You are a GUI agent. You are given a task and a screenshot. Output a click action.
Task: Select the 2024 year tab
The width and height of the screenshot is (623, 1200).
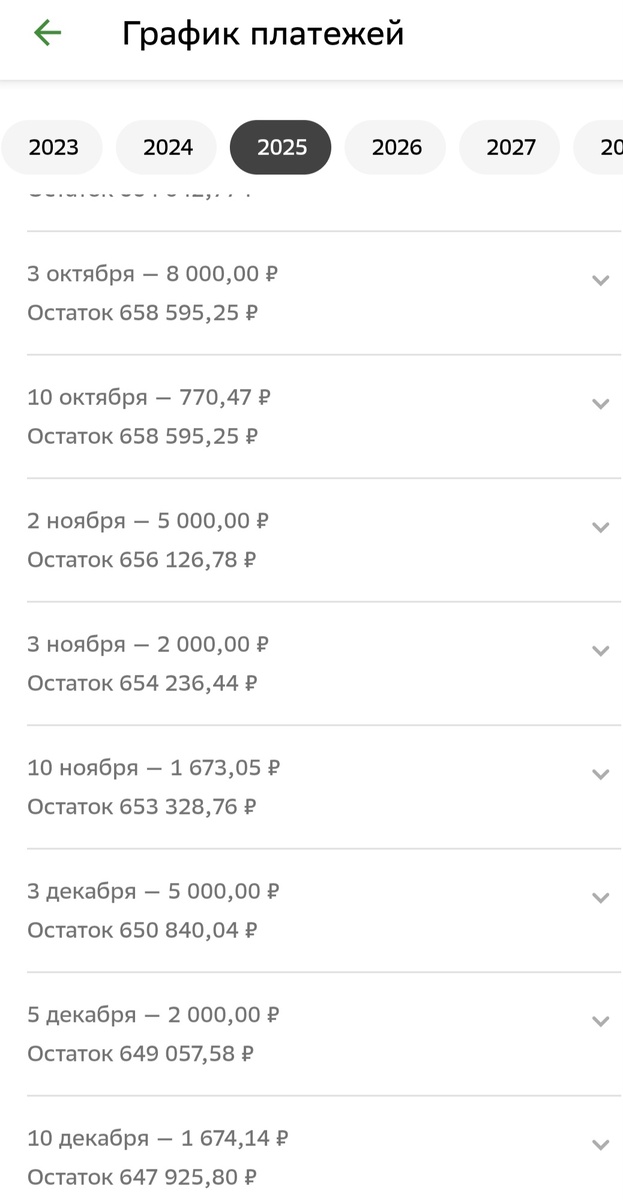167,148
